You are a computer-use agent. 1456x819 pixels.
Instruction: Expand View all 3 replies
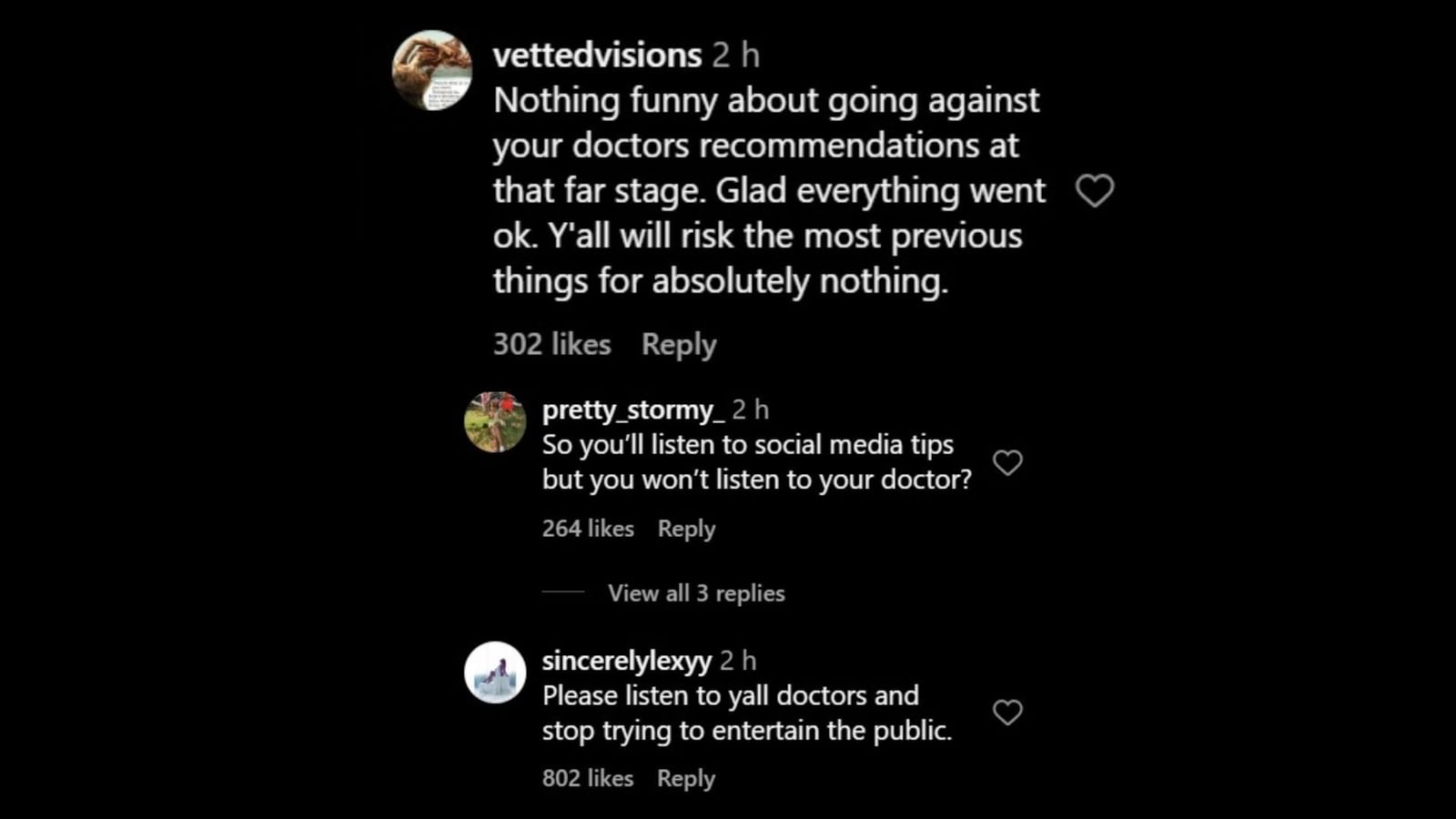point(695,593)
